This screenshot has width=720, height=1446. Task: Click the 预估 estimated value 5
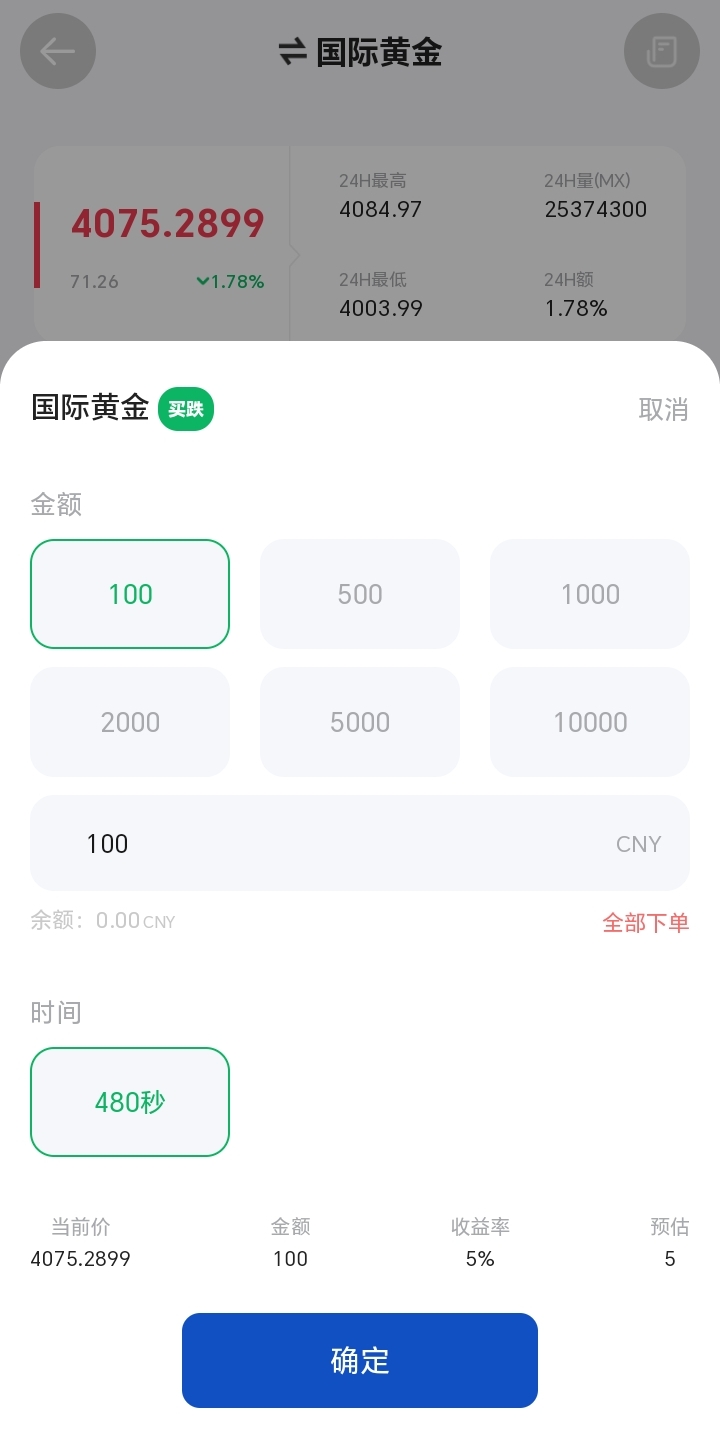669,1259
